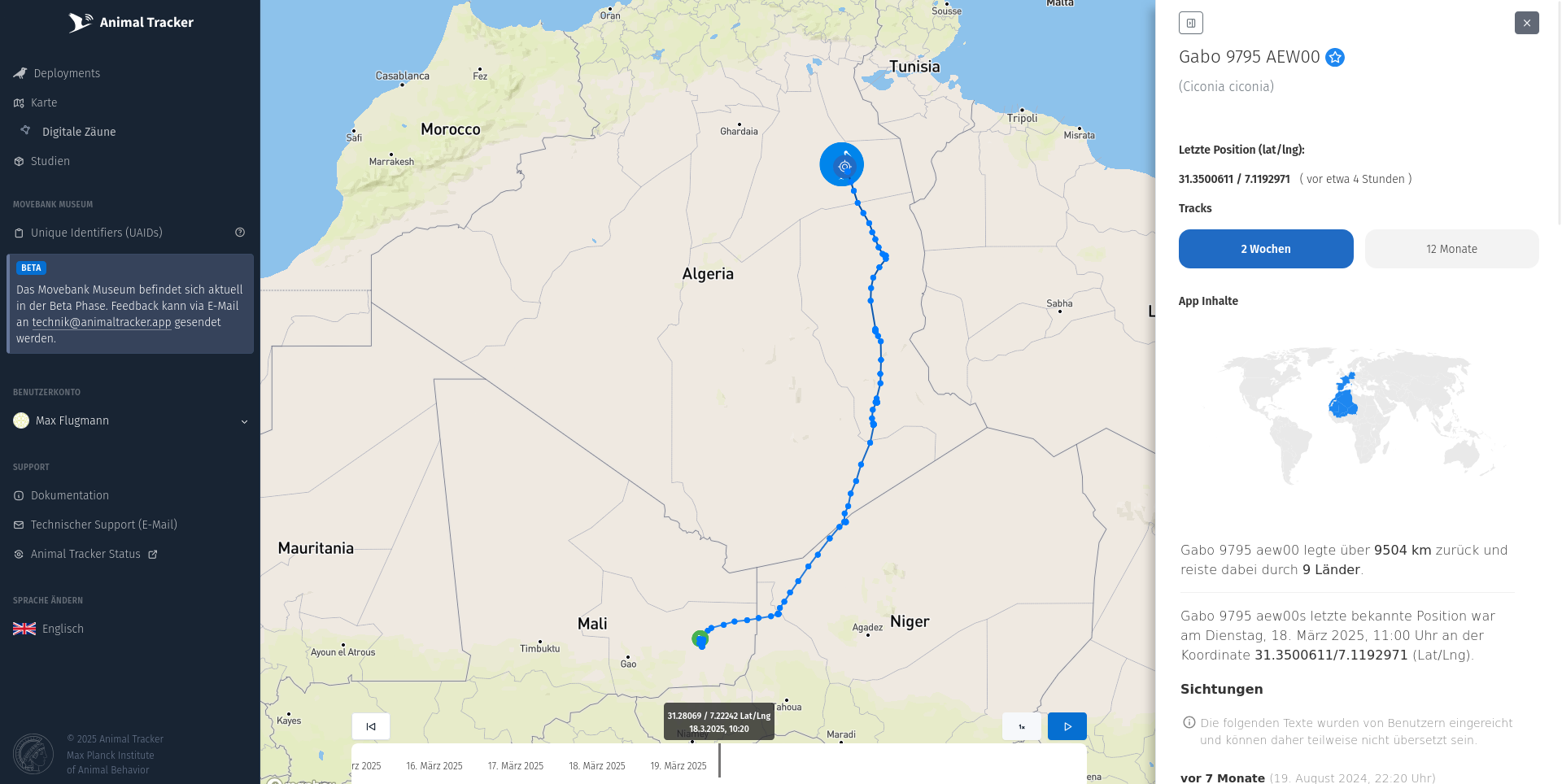Open the Karte menu item
The width and height of the screenshot is (1562, 784).
(x=44, y=102)
